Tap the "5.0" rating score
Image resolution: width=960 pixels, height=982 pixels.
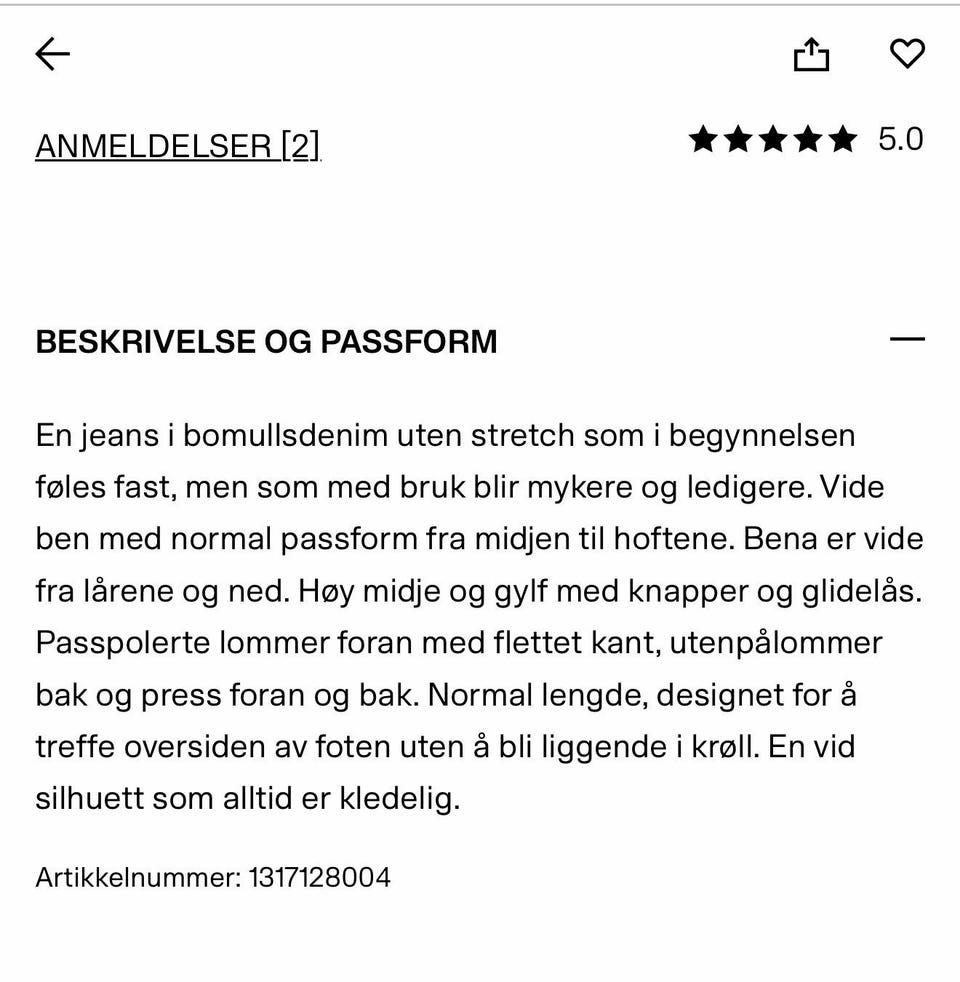point(899,138)
